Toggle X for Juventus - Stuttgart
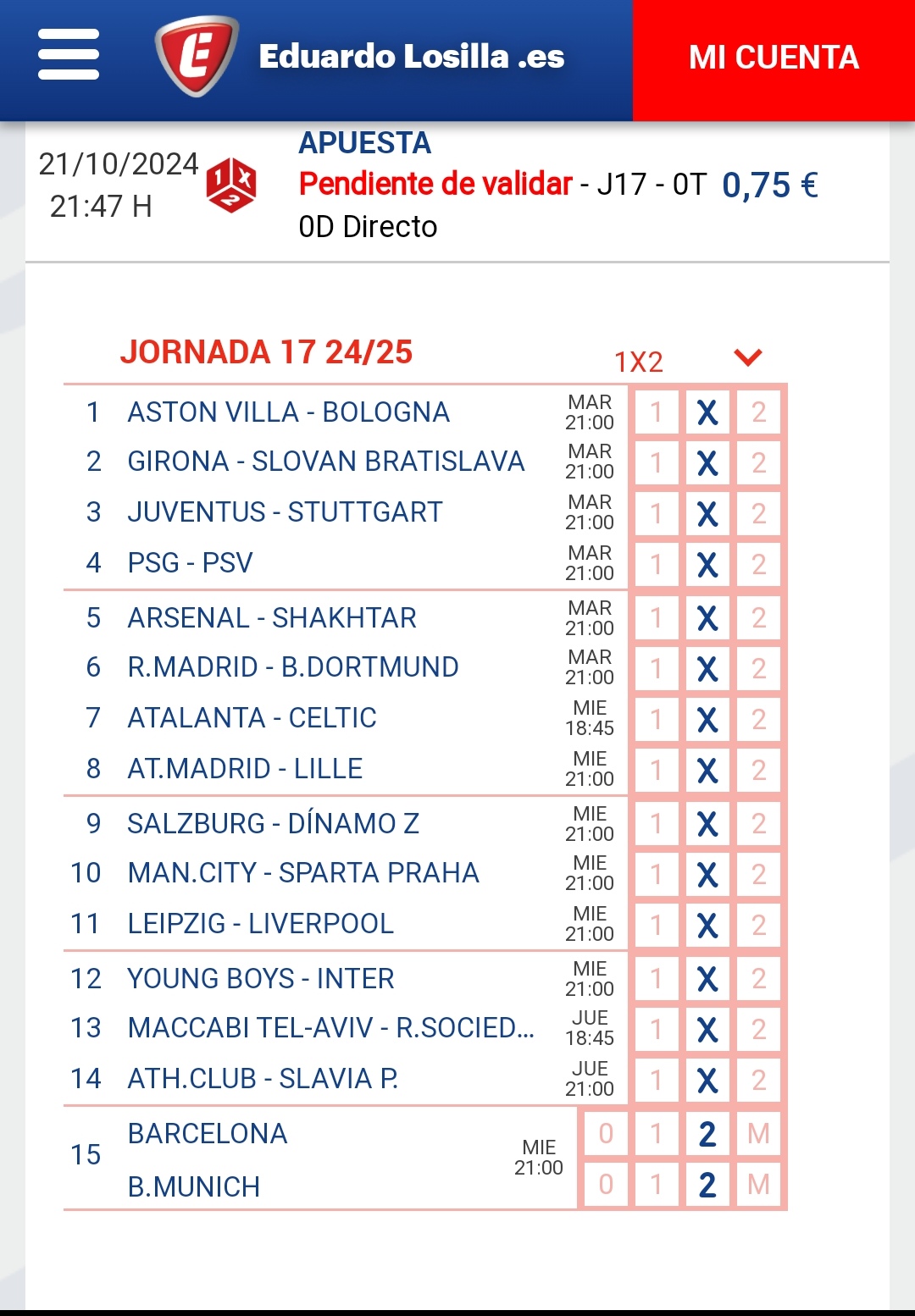 coord(707,514)
